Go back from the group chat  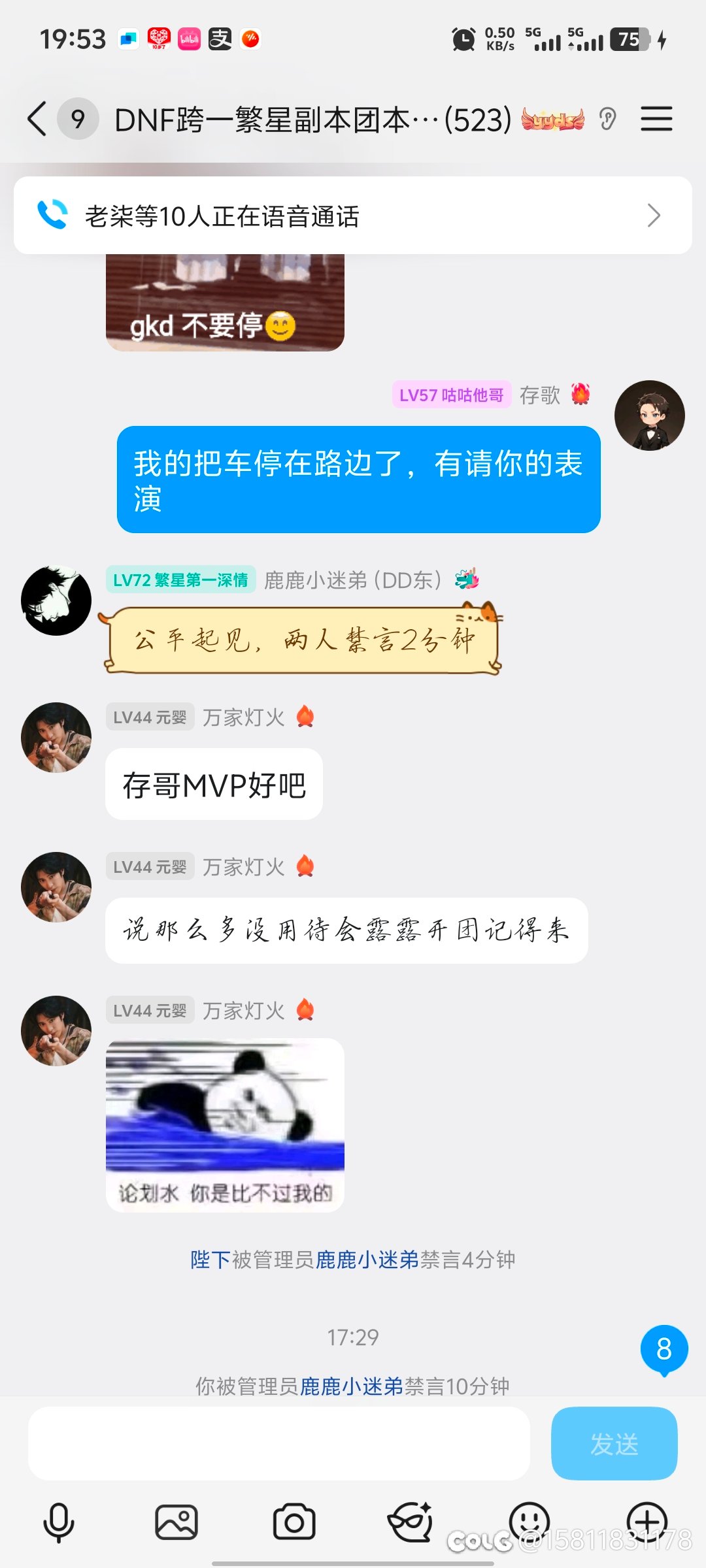[38, 119]
